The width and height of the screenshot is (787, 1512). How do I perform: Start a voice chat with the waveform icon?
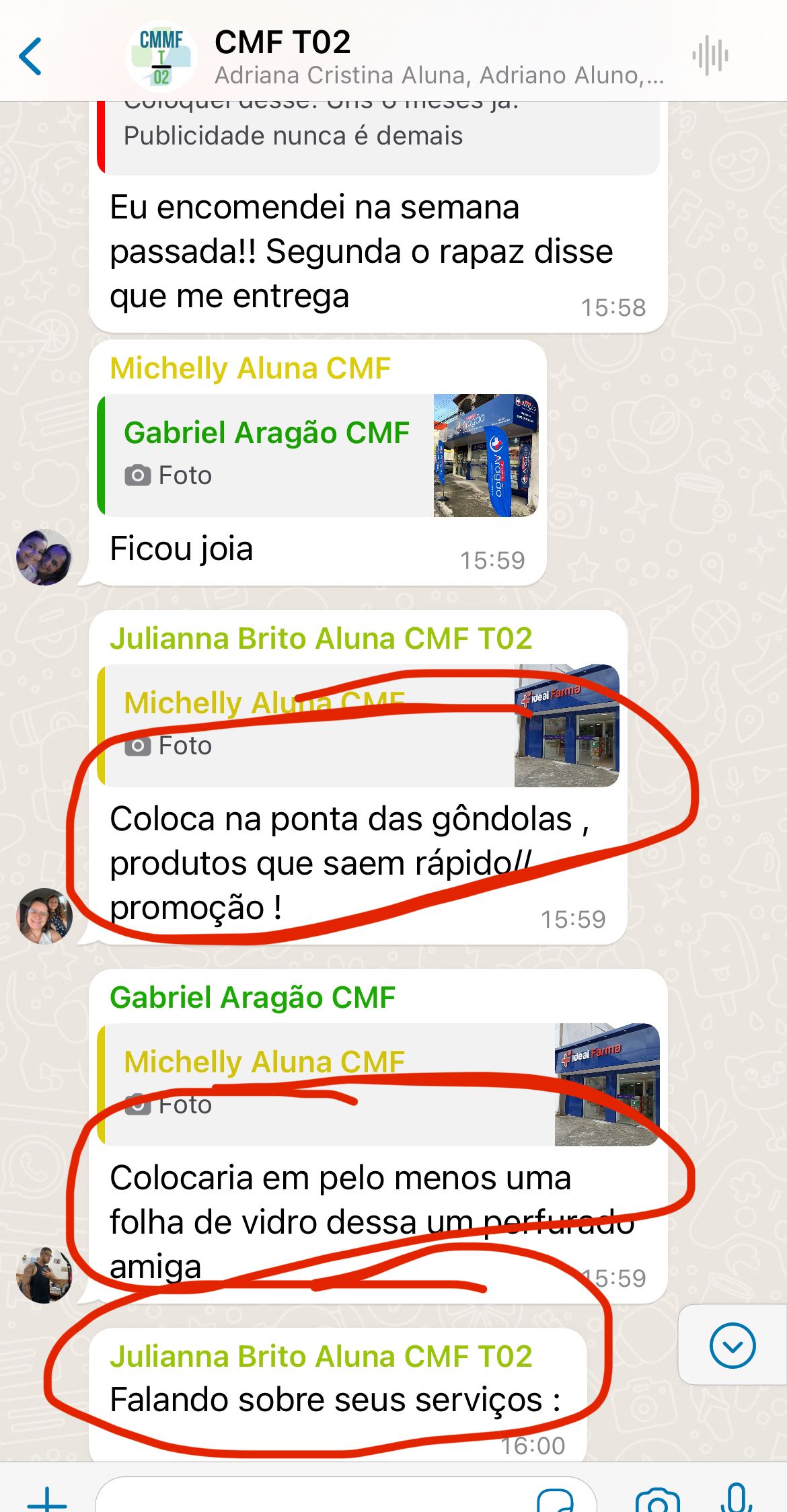point(710,56)
